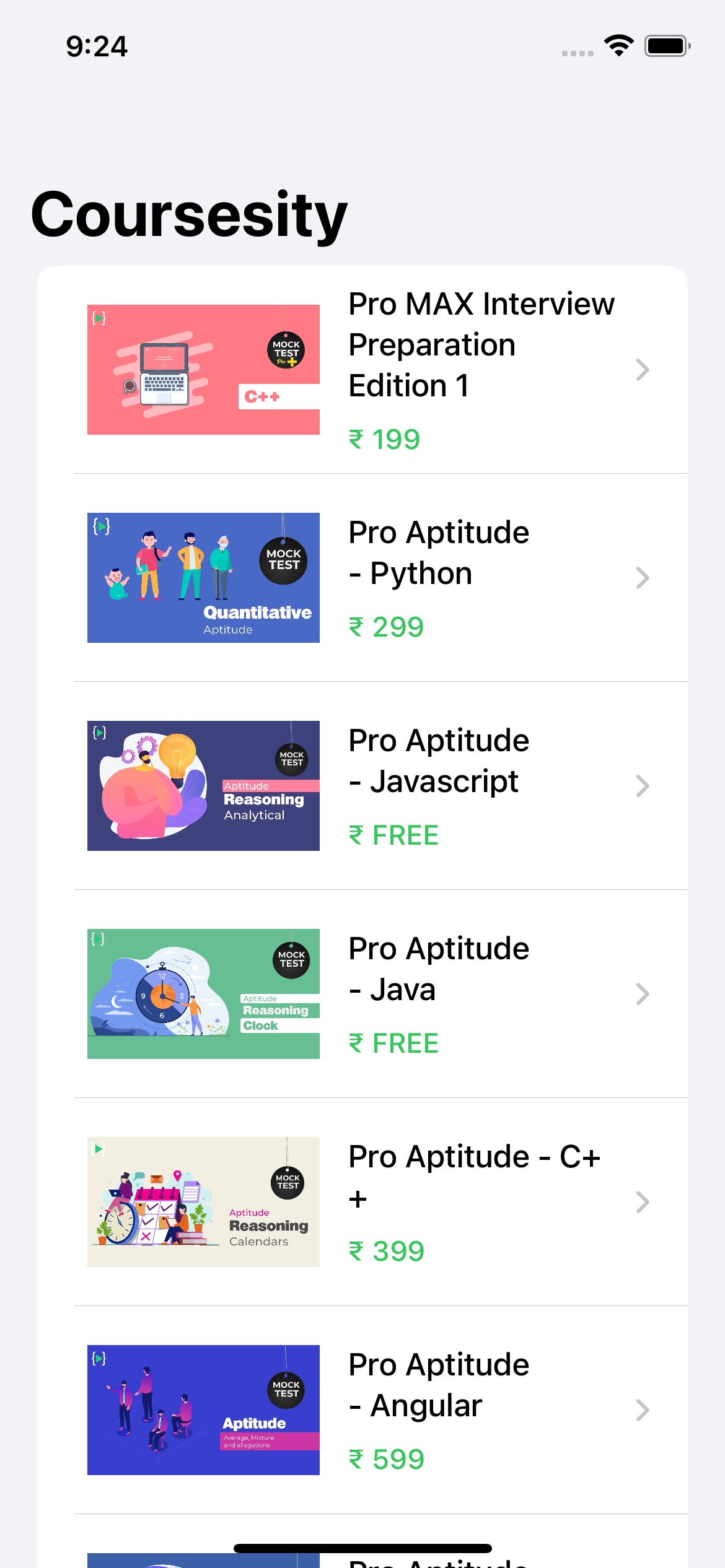Open Pro Aptitude - Python using its chevron
The image size is (725, 1568).
pos(643,577)
